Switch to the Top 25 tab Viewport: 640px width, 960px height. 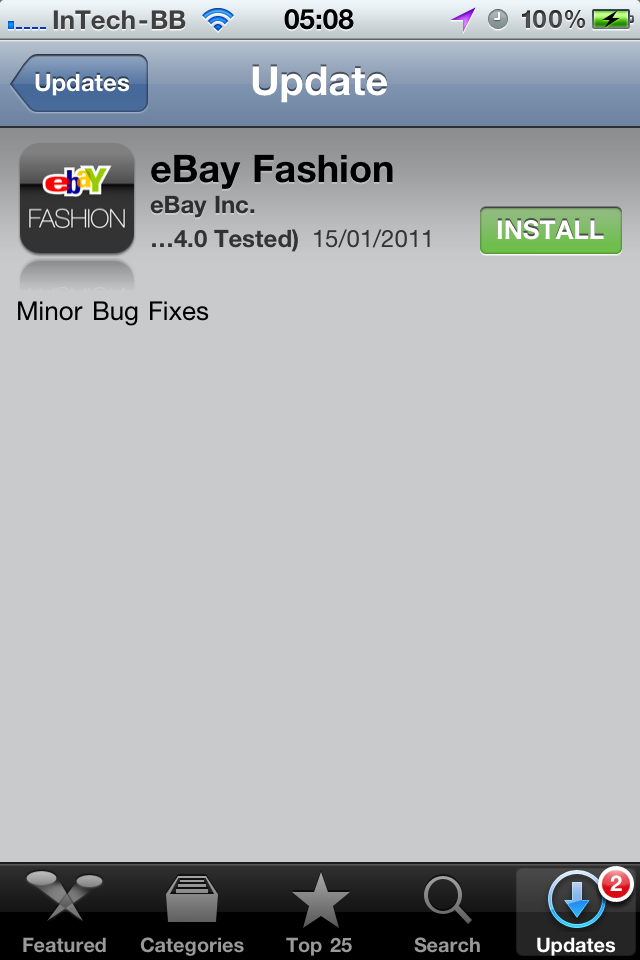(x=320, y=914)
